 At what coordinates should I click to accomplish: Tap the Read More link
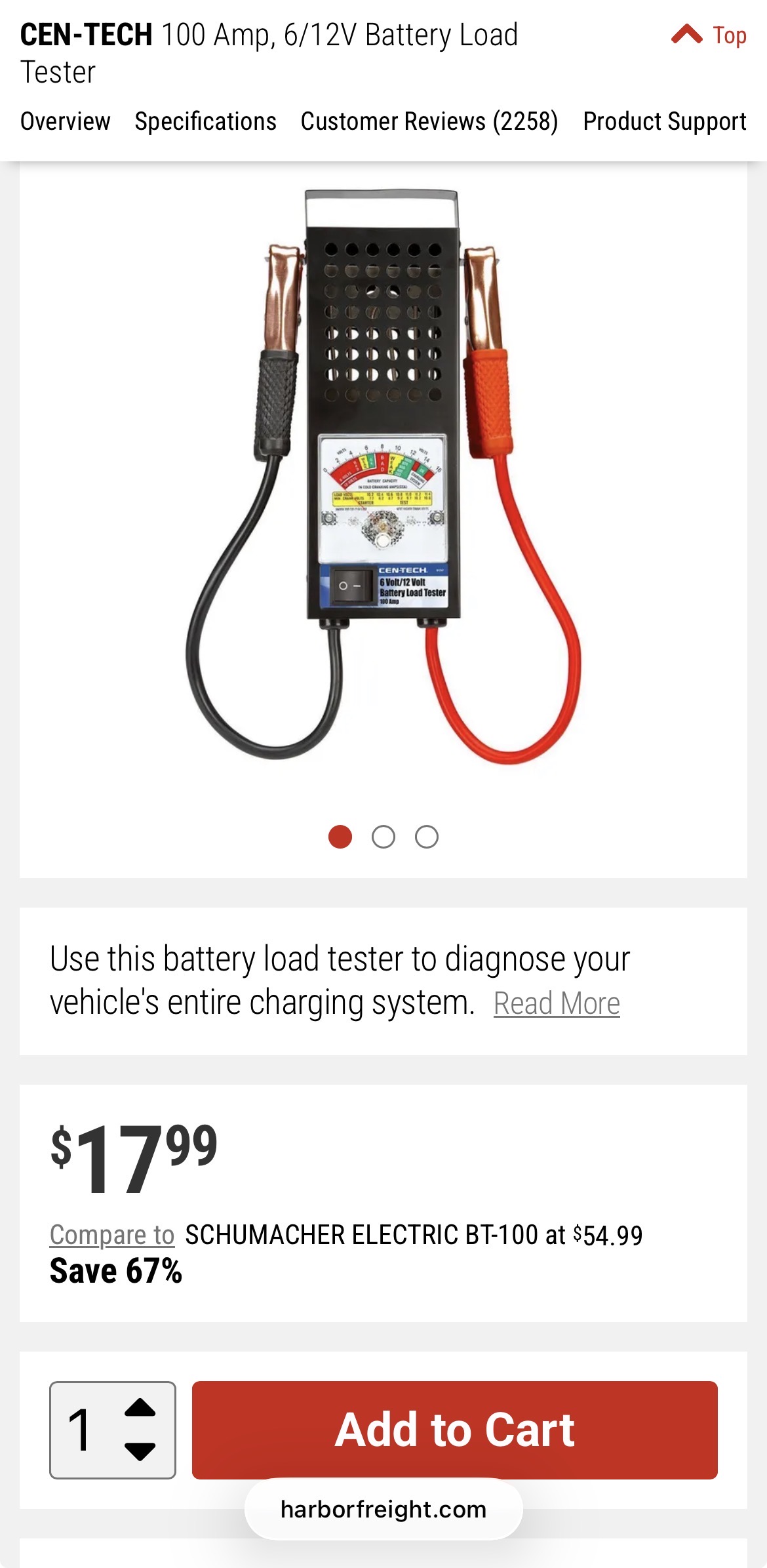pos(556,1003)
